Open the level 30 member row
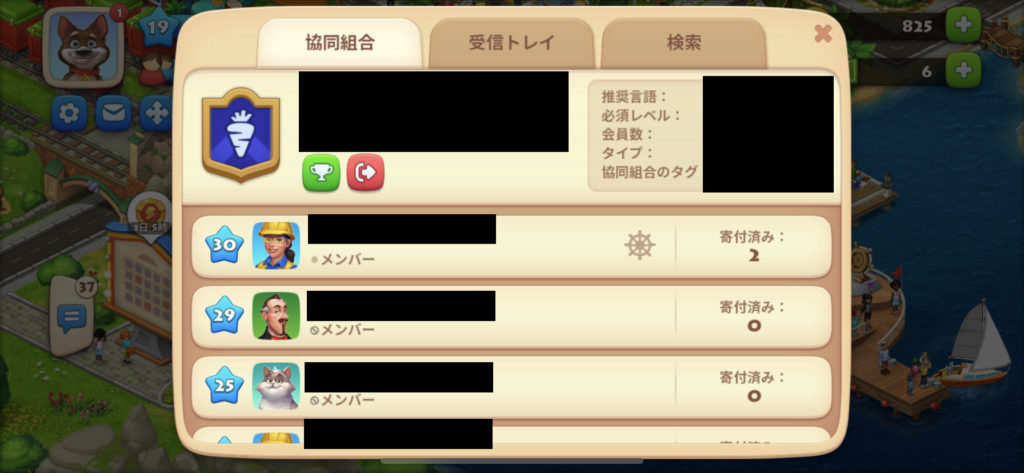The width and height of the screenshot is (1024, 473). point(510,245)
